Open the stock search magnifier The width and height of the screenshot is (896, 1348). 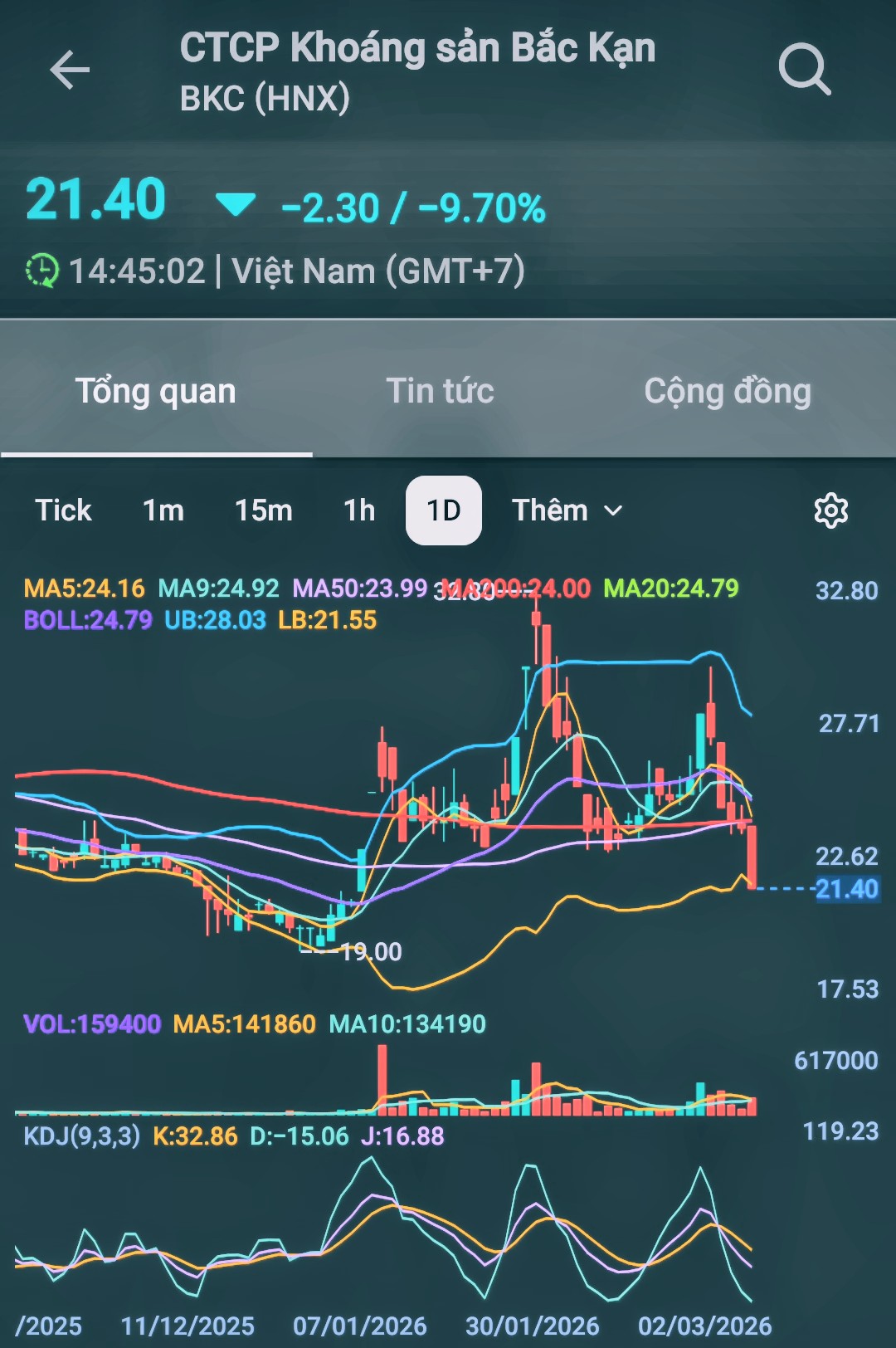pos(804,70)
